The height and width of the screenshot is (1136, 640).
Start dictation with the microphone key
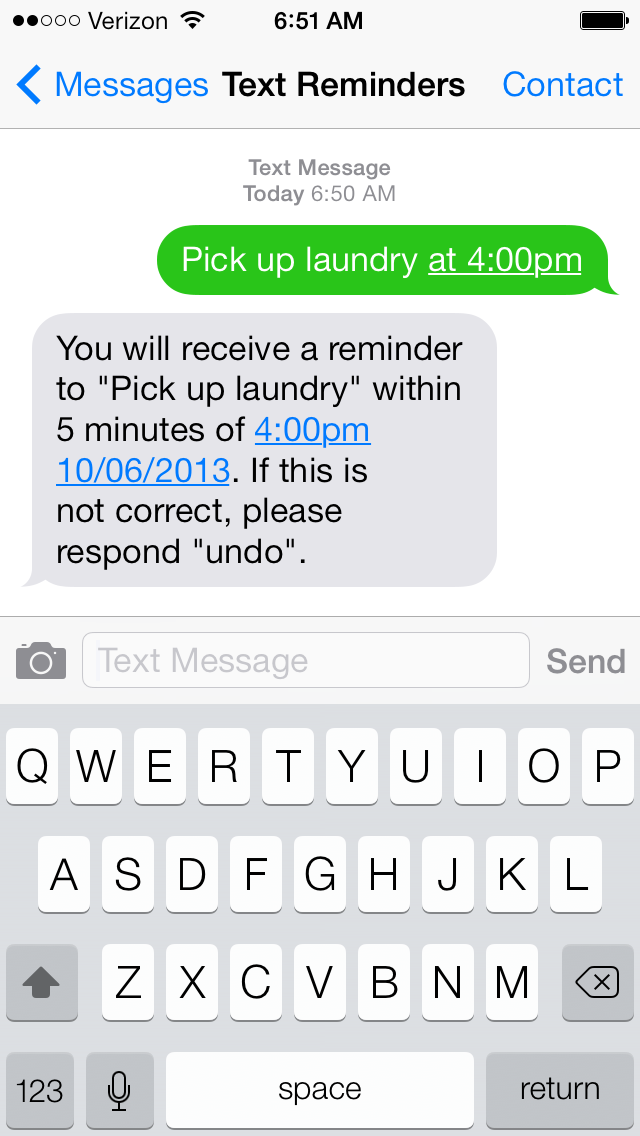[x=120, y=1090]
